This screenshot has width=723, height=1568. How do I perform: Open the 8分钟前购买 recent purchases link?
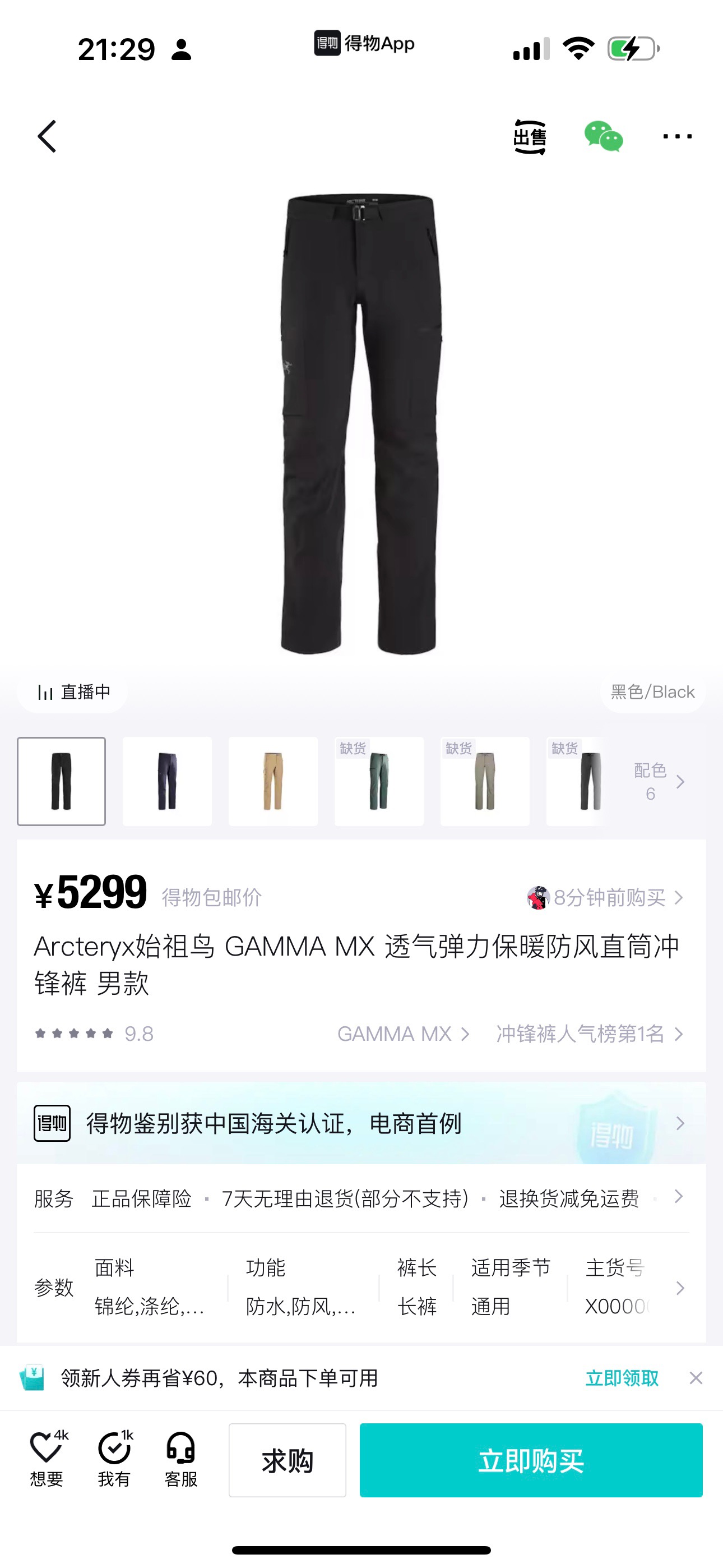606,897
